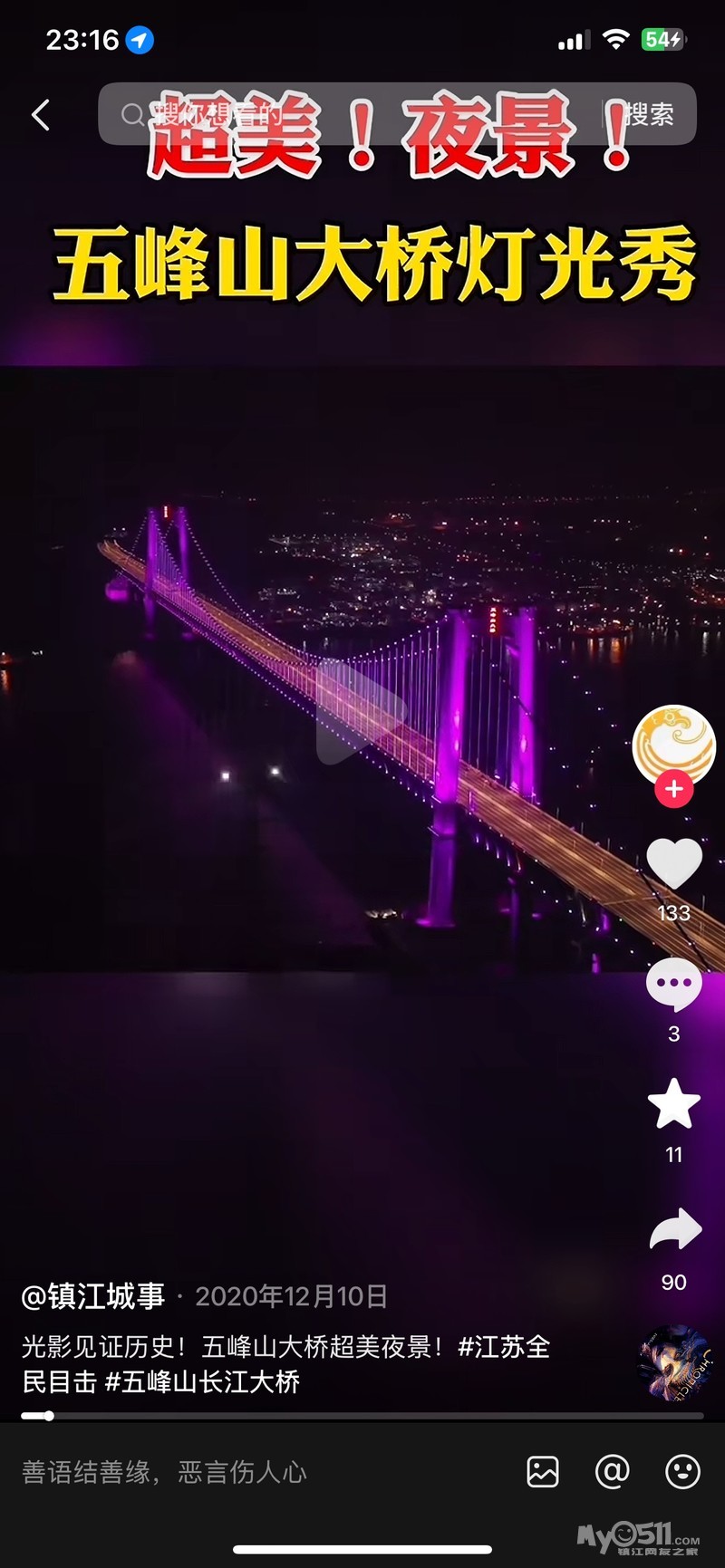Like the video with heart icon
Screen dimensions: 725x1568
[673, 864]
